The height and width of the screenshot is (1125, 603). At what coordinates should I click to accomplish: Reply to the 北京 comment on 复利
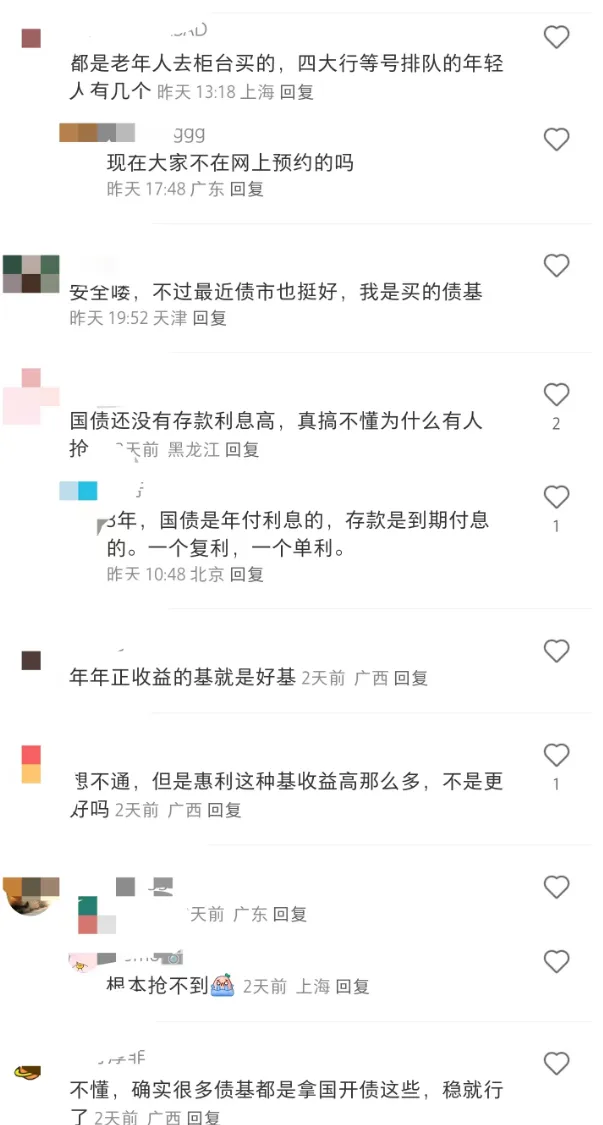246,574
